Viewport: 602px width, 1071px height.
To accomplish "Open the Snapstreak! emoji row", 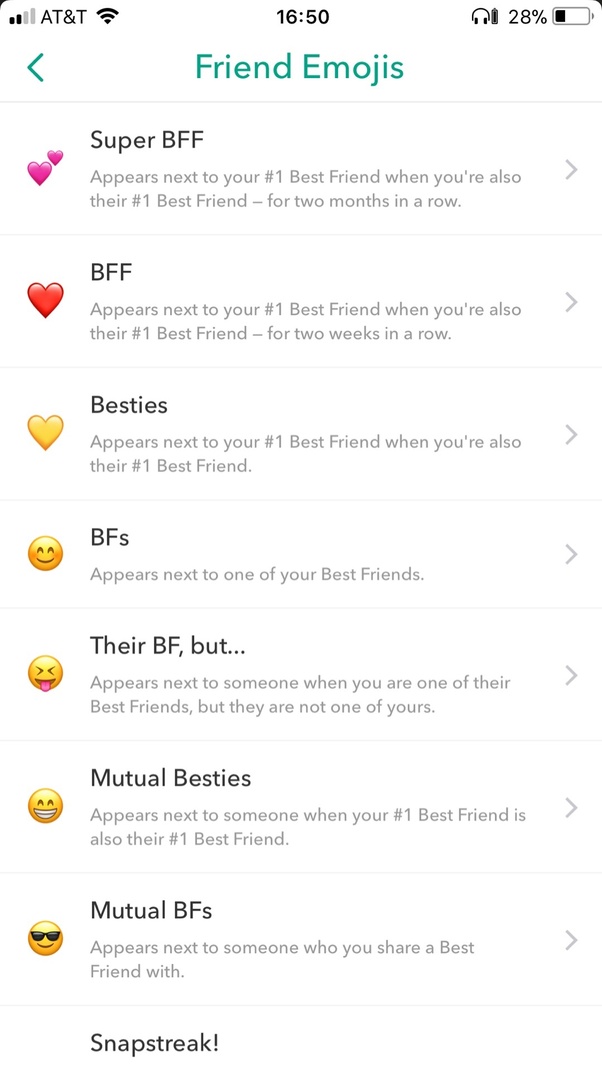I will pyautogui.click(x=300, y=1043).
